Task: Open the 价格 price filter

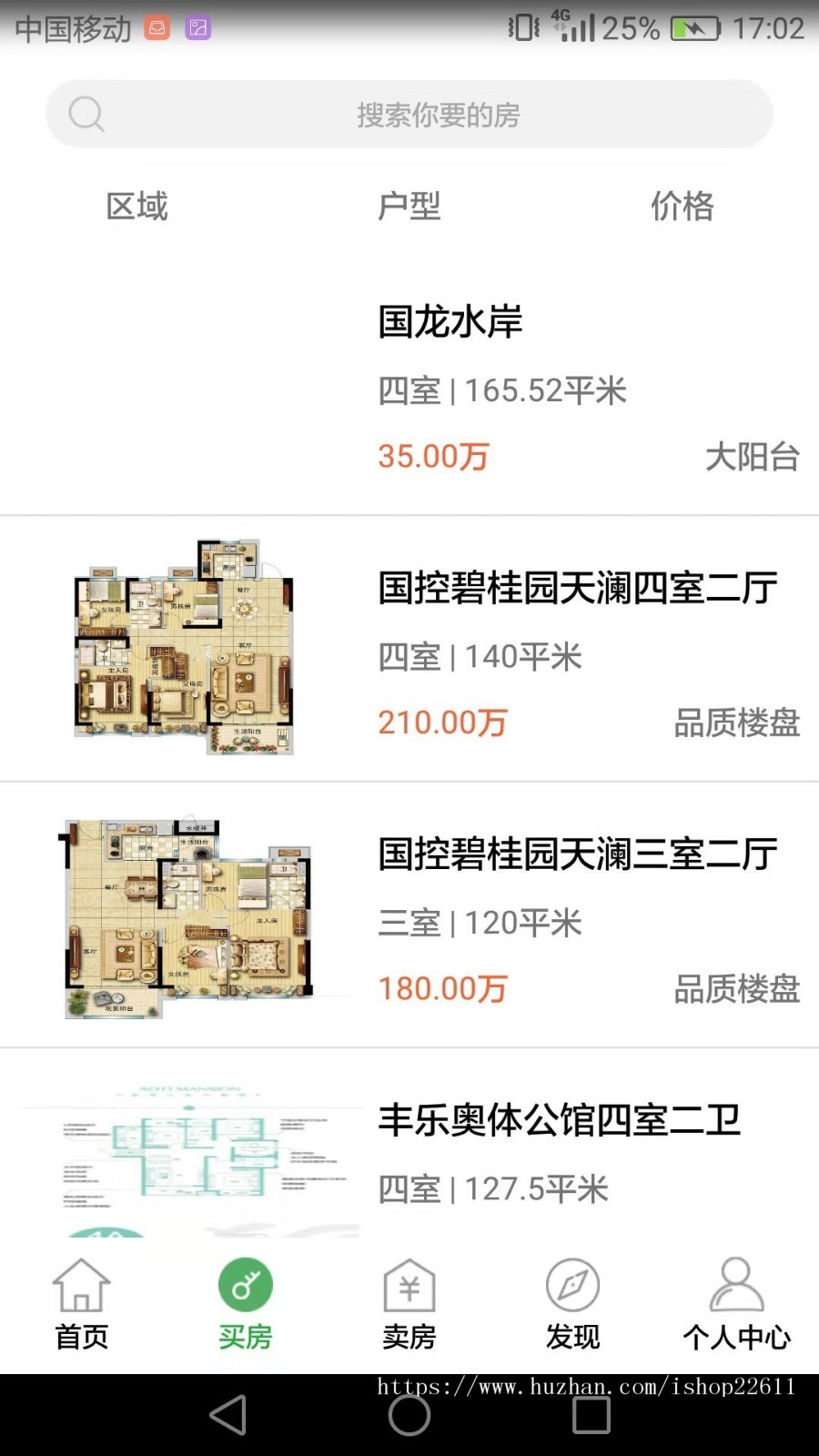Action: (x=681, y=207)
